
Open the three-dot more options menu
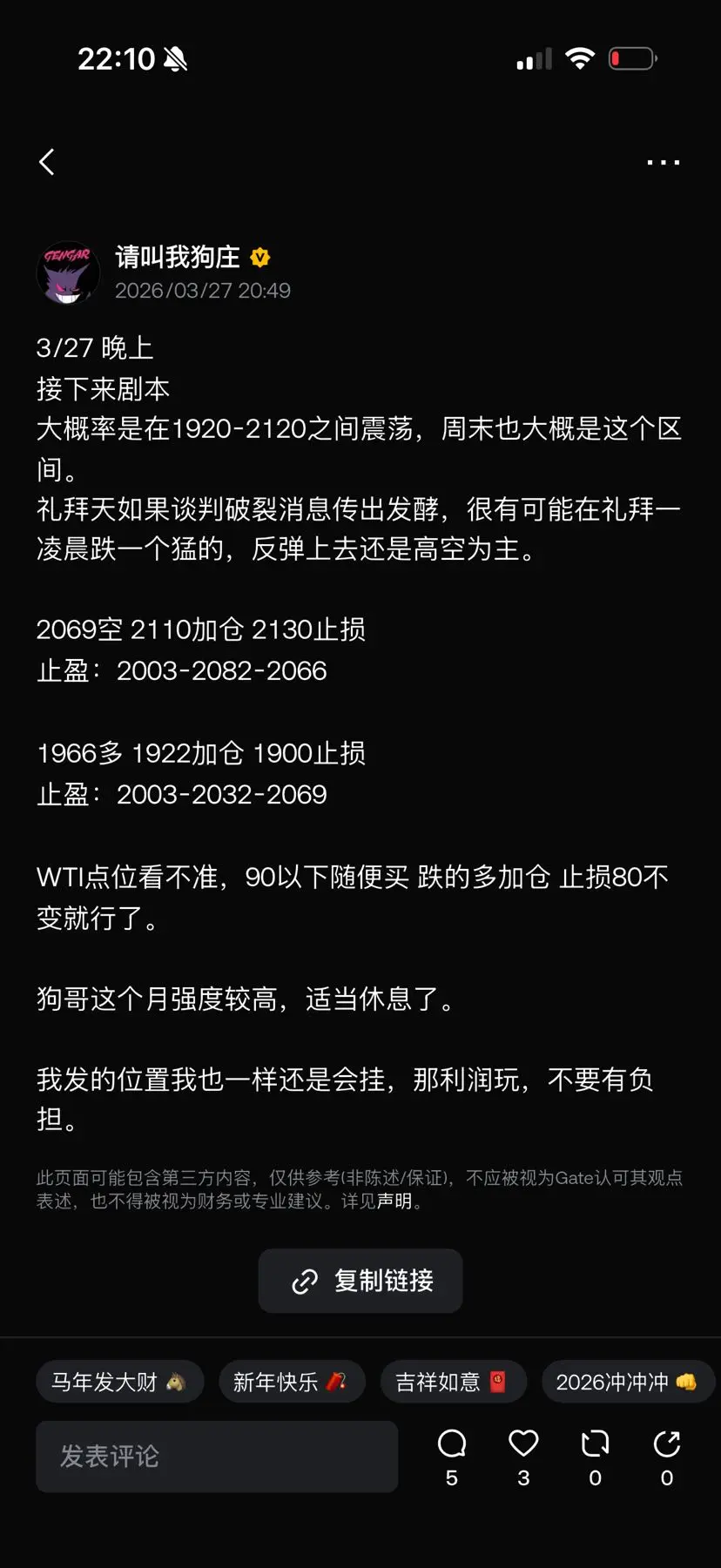pyautogui.click(x=663, y=161)
